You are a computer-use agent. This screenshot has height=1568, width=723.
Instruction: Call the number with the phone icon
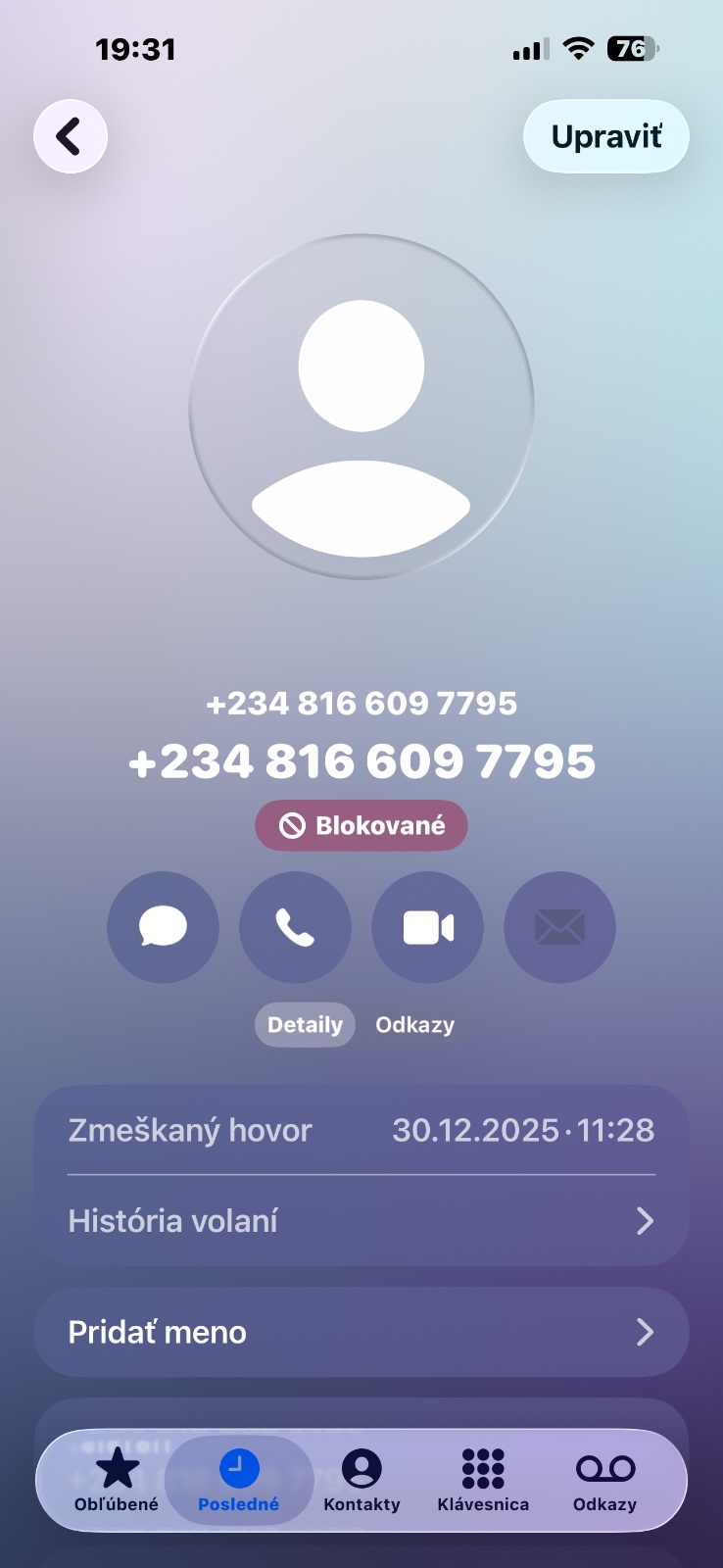295,927
